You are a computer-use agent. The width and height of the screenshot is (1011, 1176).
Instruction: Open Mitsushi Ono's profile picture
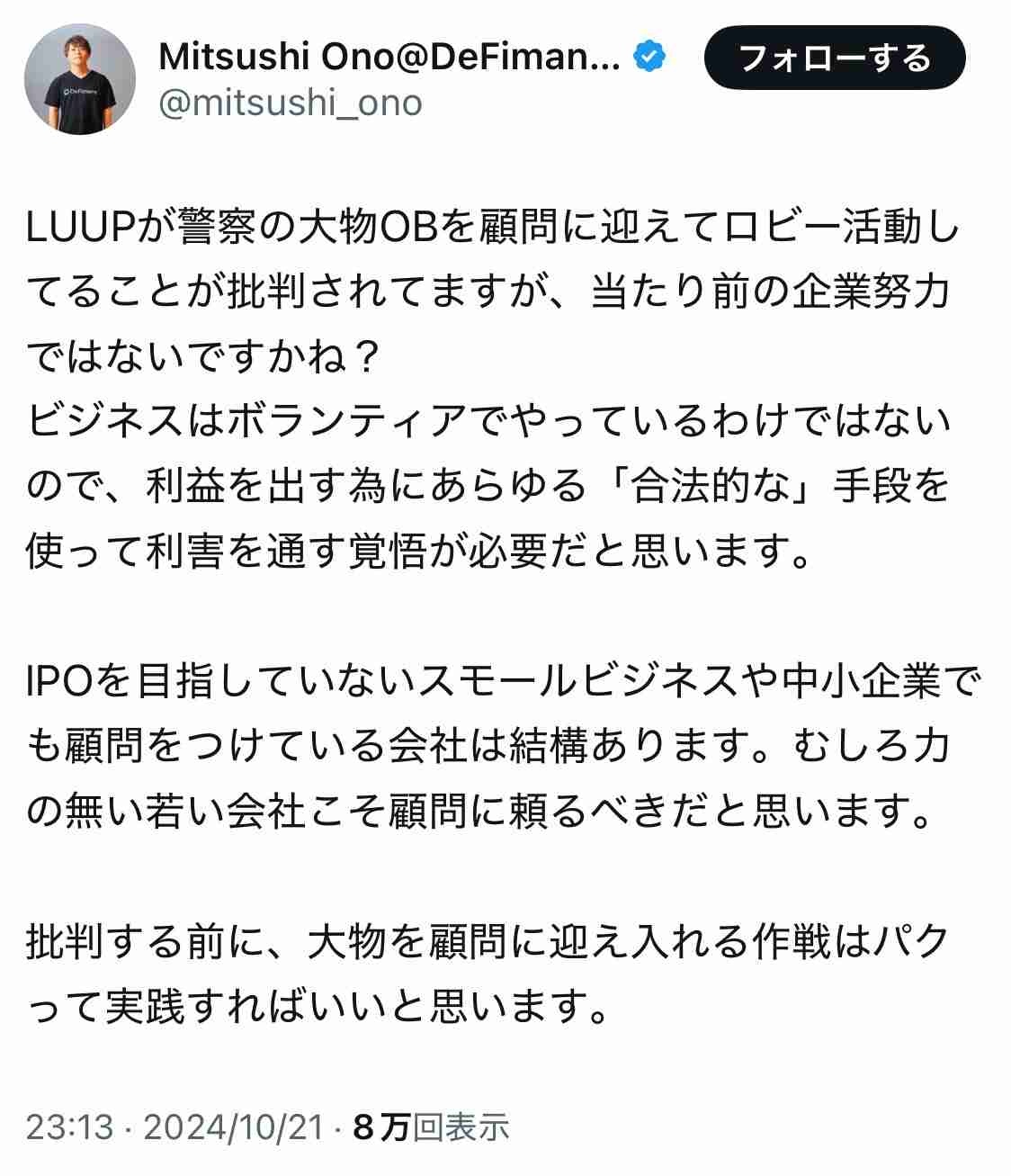click(80, 79)
